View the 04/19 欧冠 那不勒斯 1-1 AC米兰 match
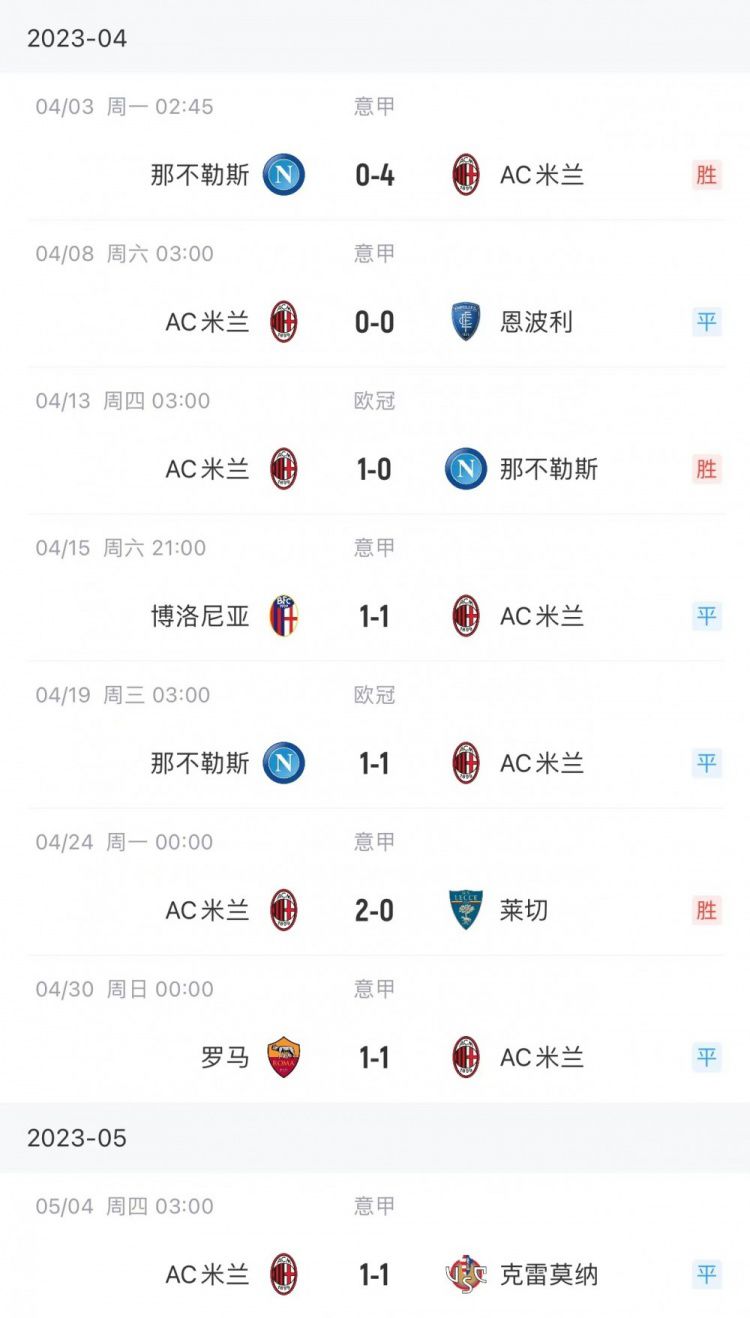750x1318 pixels. tap(375, 734)
